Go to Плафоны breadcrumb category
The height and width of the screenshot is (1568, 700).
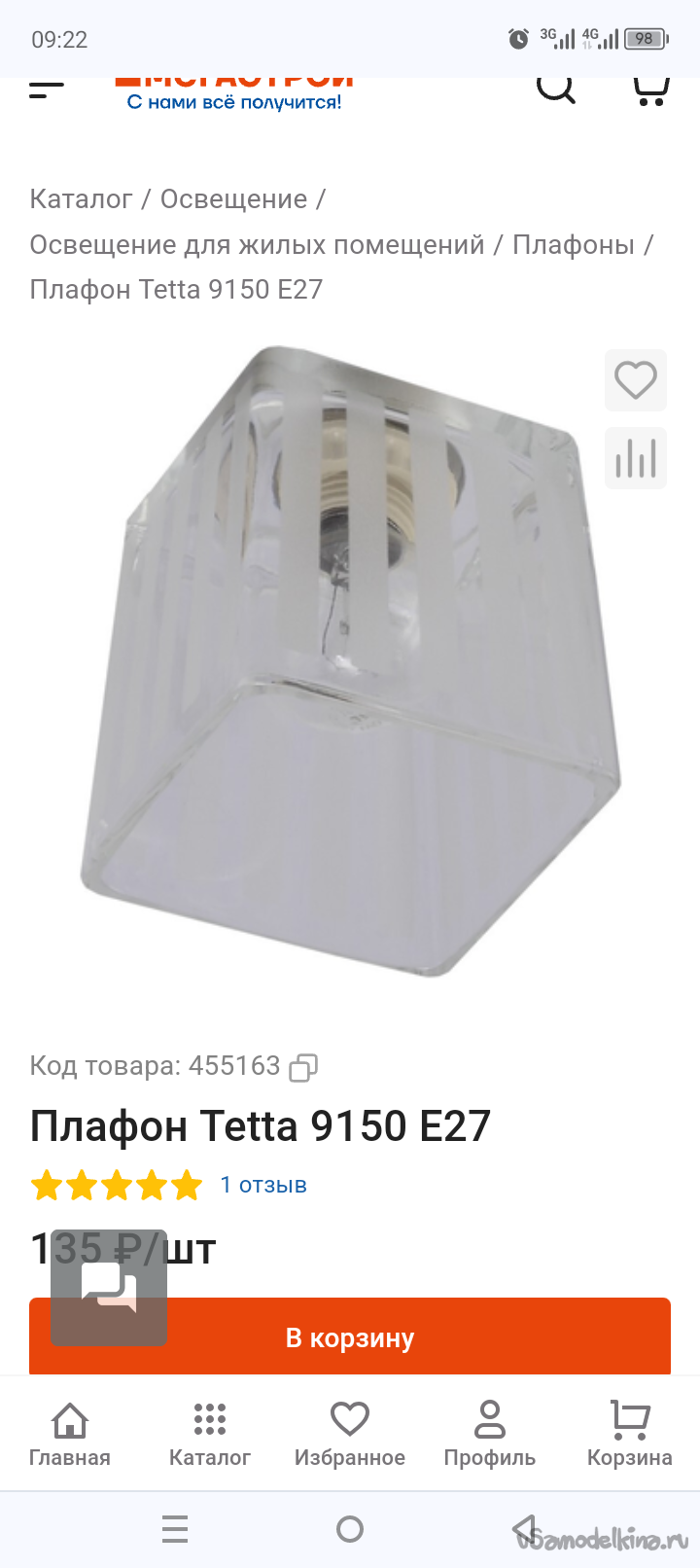573,245
